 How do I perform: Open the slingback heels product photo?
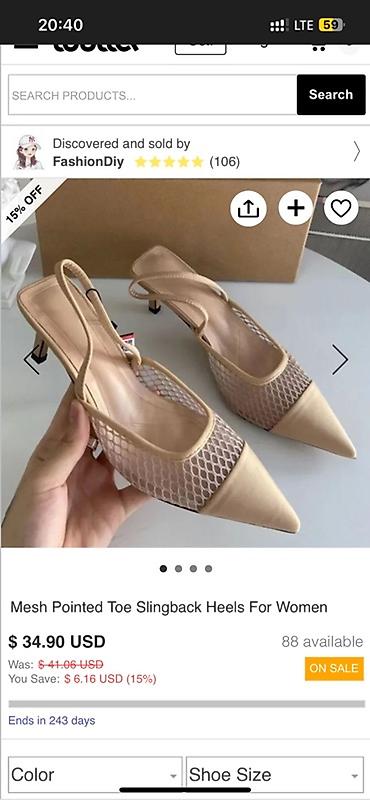185,362
